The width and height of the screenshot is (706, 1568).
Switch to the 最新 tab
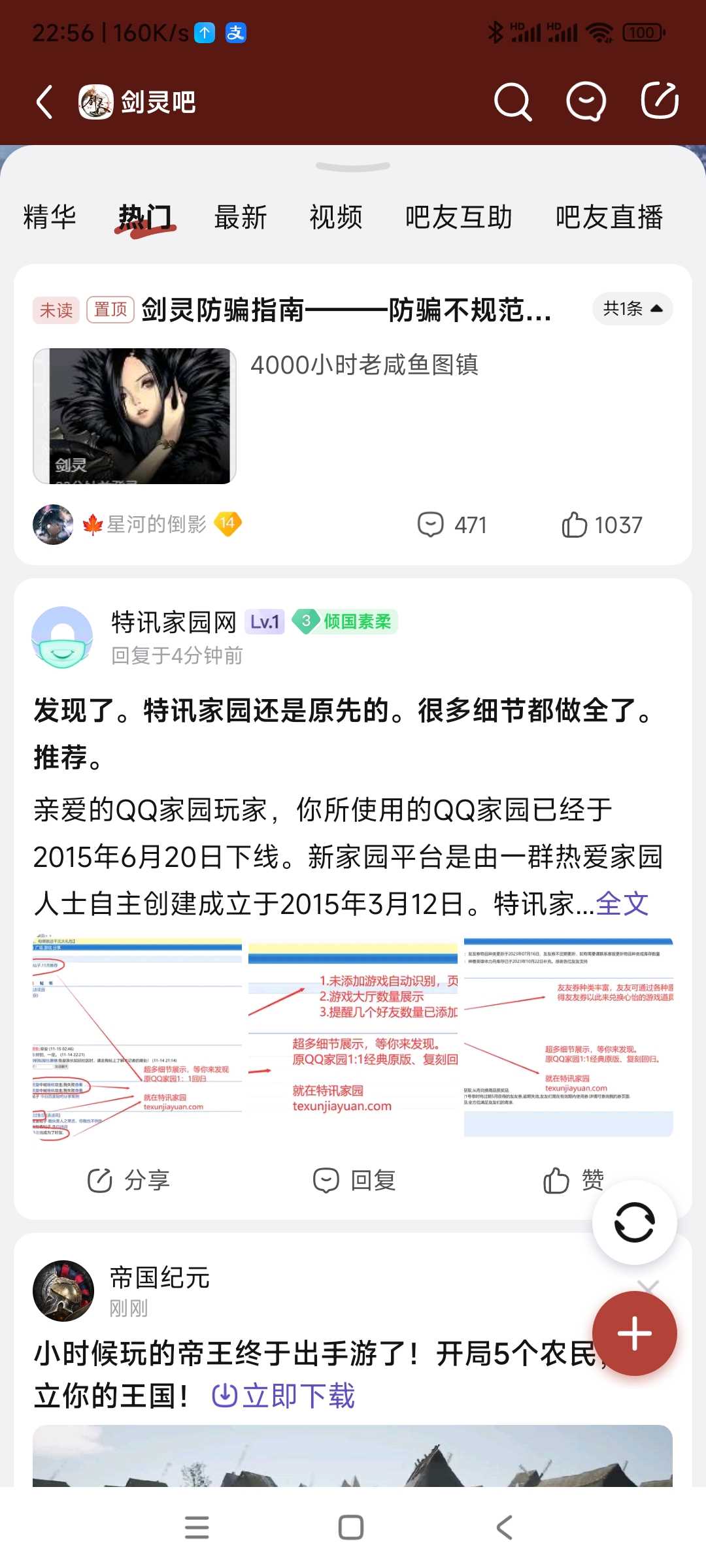[x=241, y=218]
